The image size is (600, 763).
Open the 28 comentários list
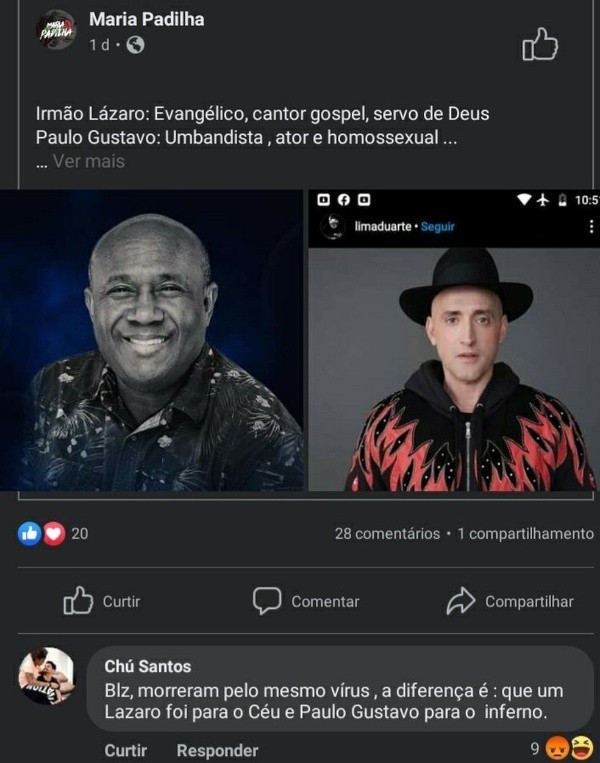pos(386,534)
